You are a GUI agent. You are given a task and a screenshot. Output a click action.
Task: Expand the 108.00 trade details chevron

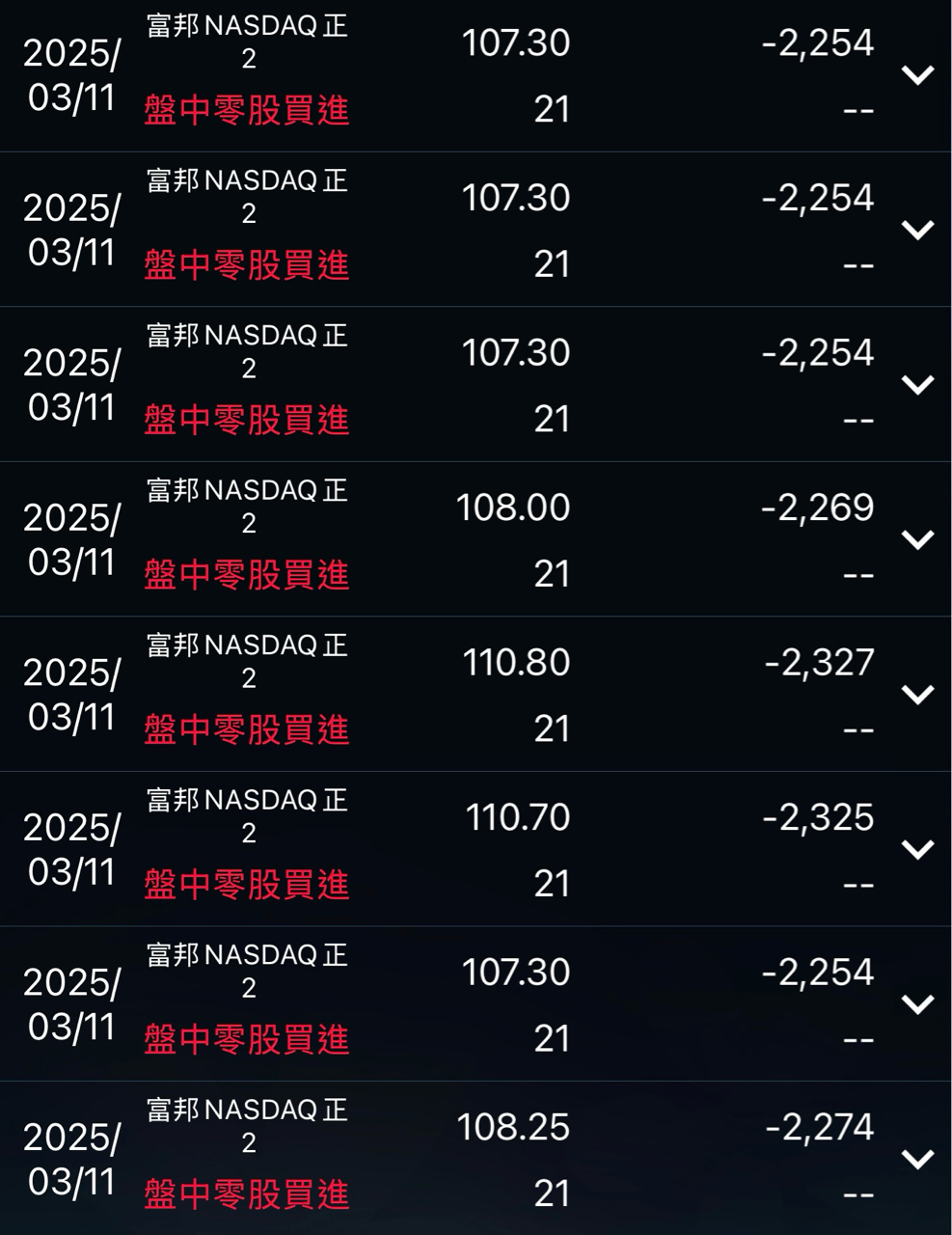[917, 539]
